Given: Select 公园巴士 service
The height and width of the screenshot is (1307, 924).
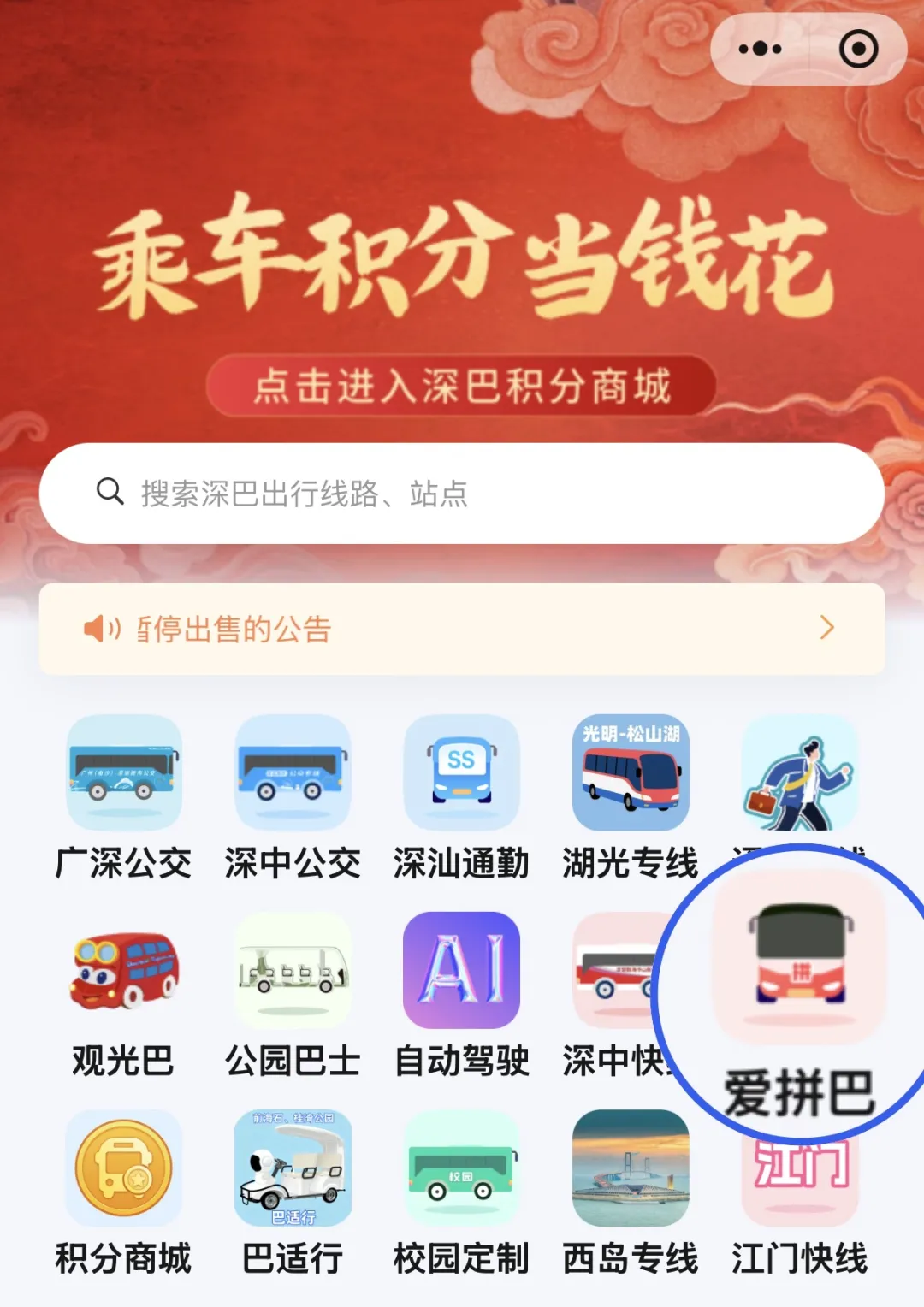Looking at the screenshot, I should tap(293, 972).
